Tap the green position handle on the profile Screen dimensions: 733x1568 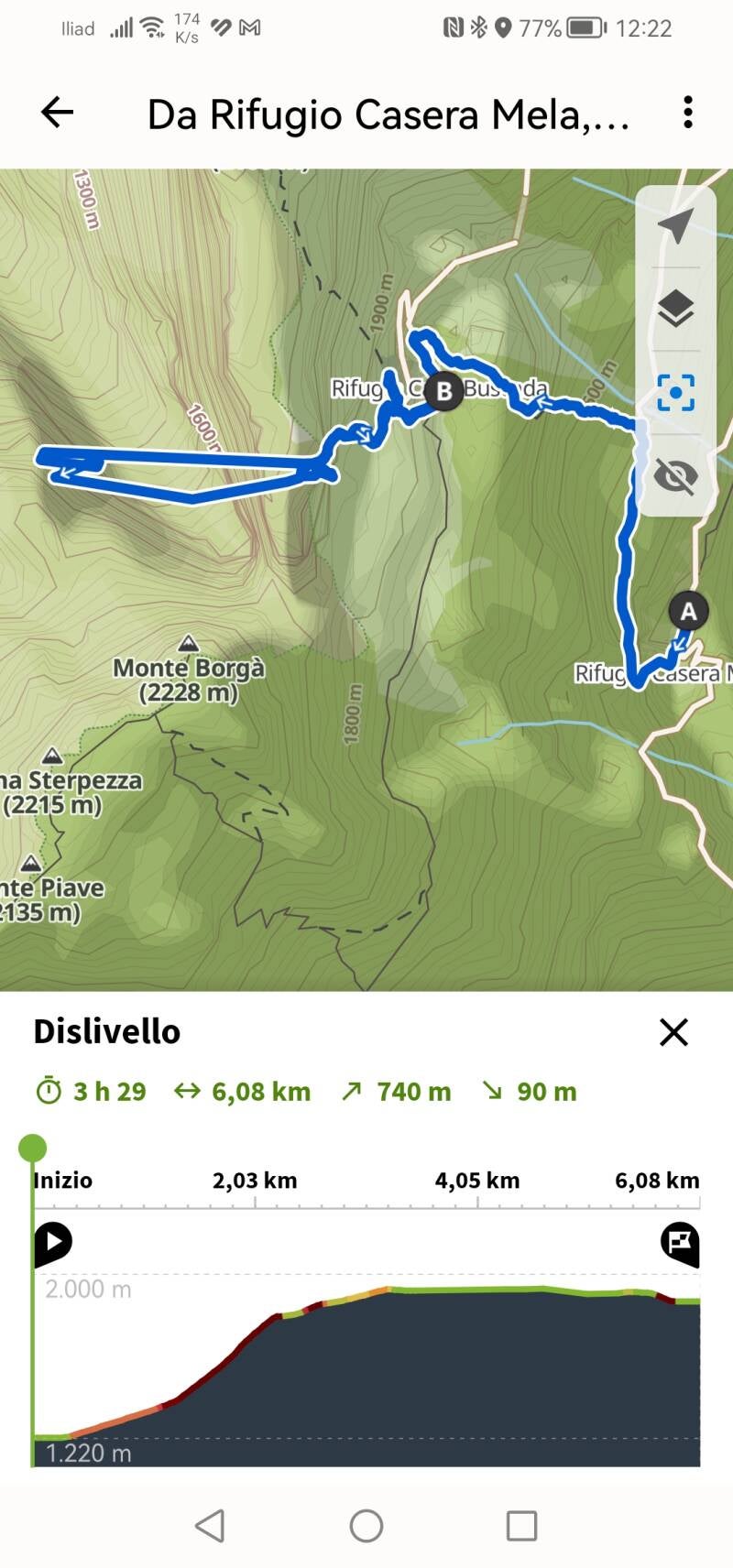[33, 1148]
